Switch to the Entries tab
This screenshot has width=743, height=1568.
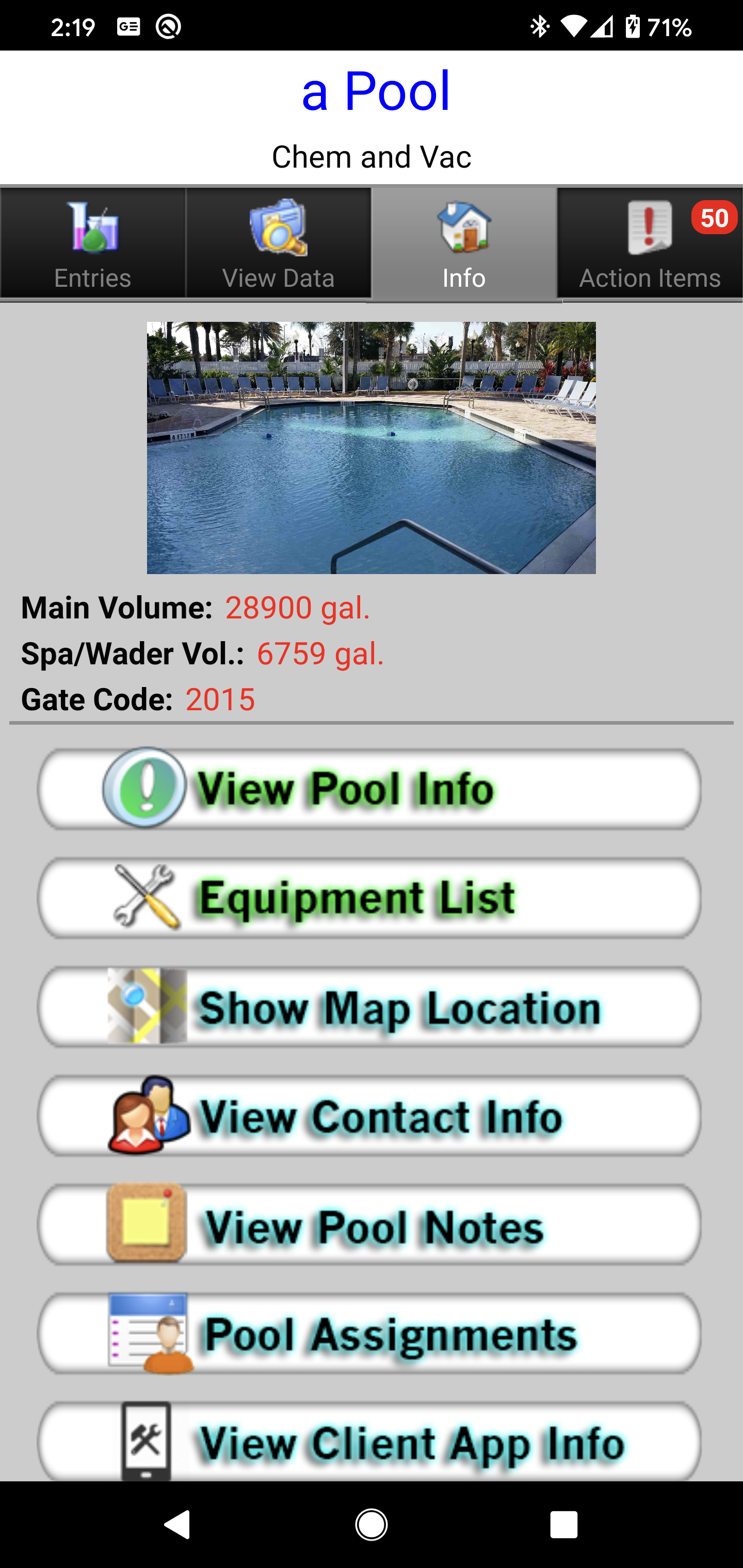[92, 243]
